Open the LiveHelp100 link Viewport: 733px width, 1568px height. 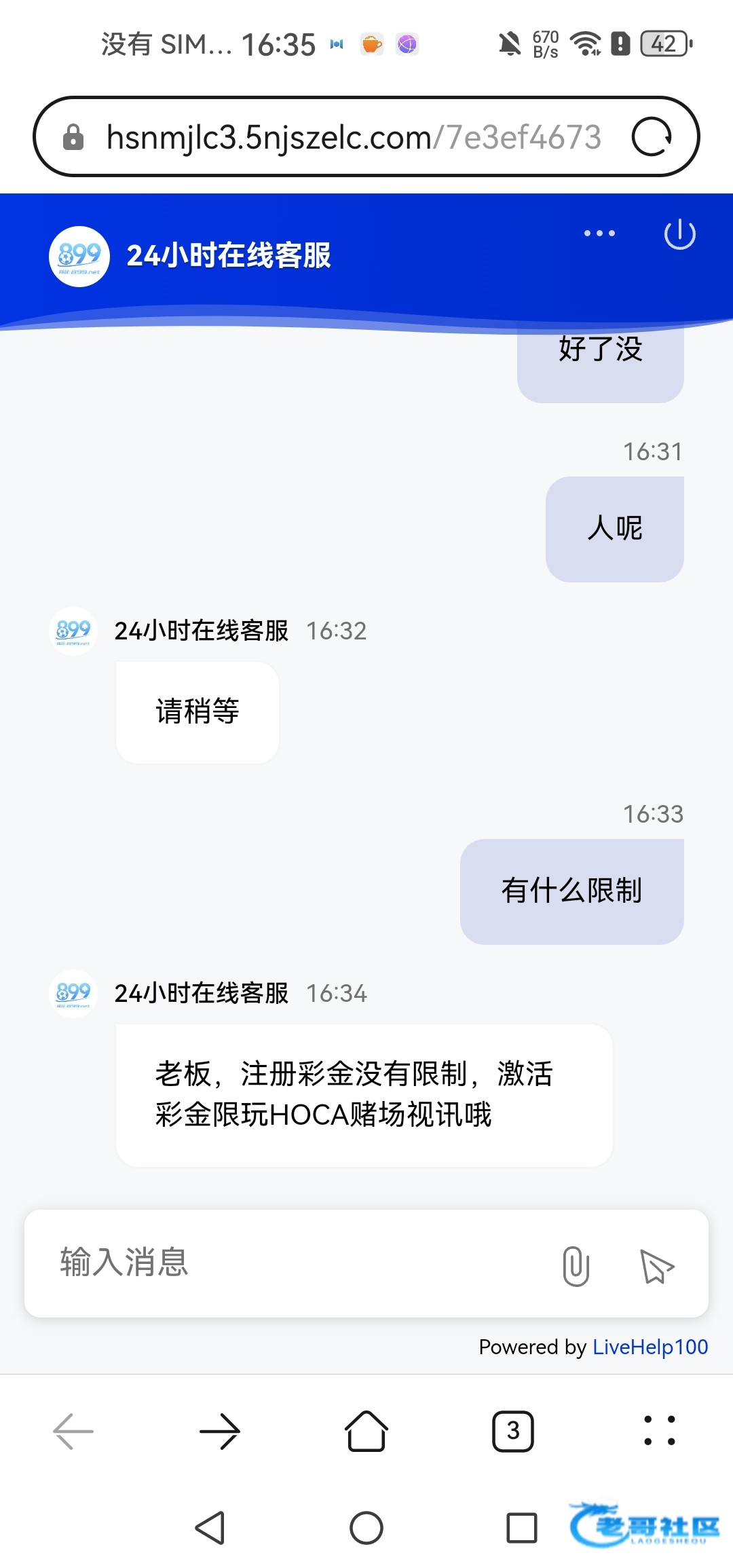[650, 1347]
